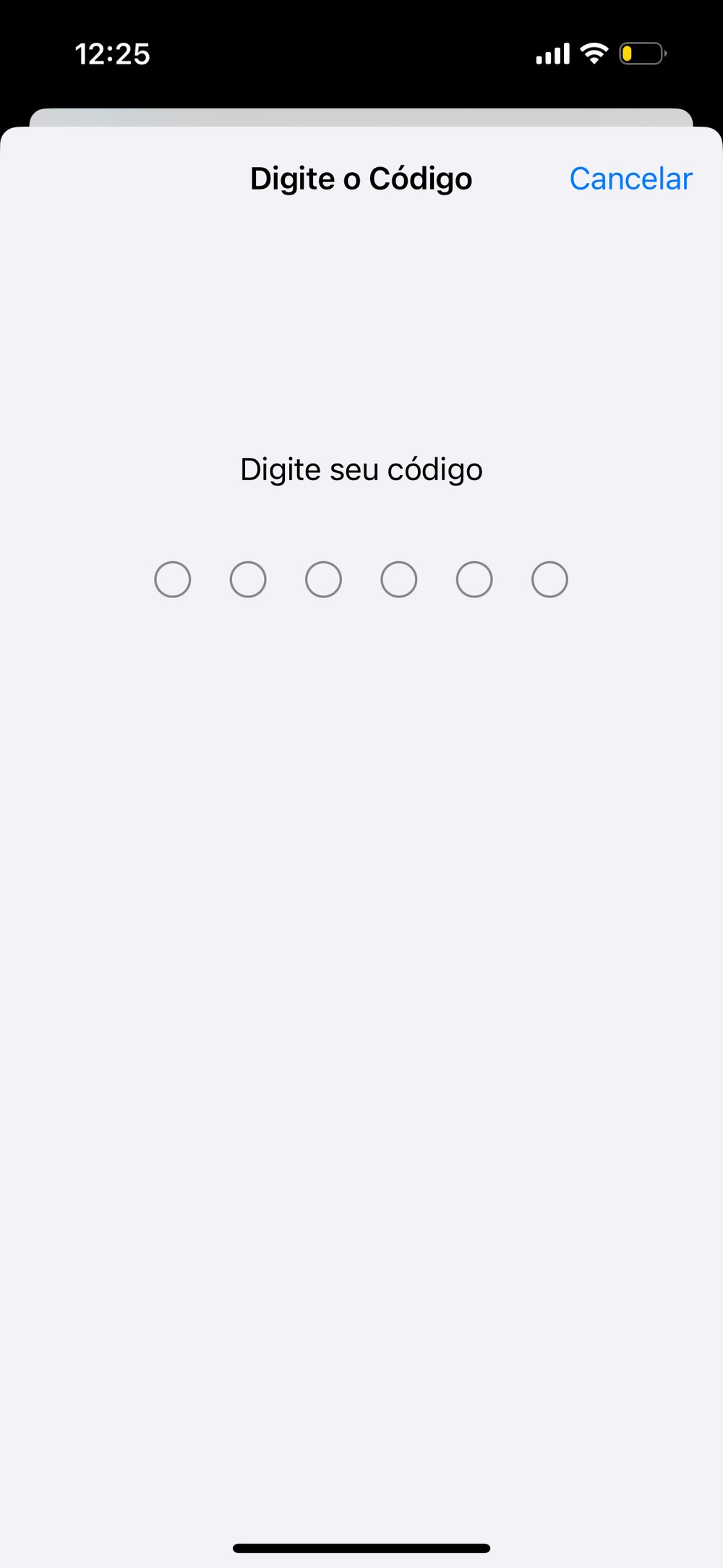Tap Cancelar to dismiss the code entry
Image resolution: width=723 pixels, height=1568 pixels.
pos(630,179)
